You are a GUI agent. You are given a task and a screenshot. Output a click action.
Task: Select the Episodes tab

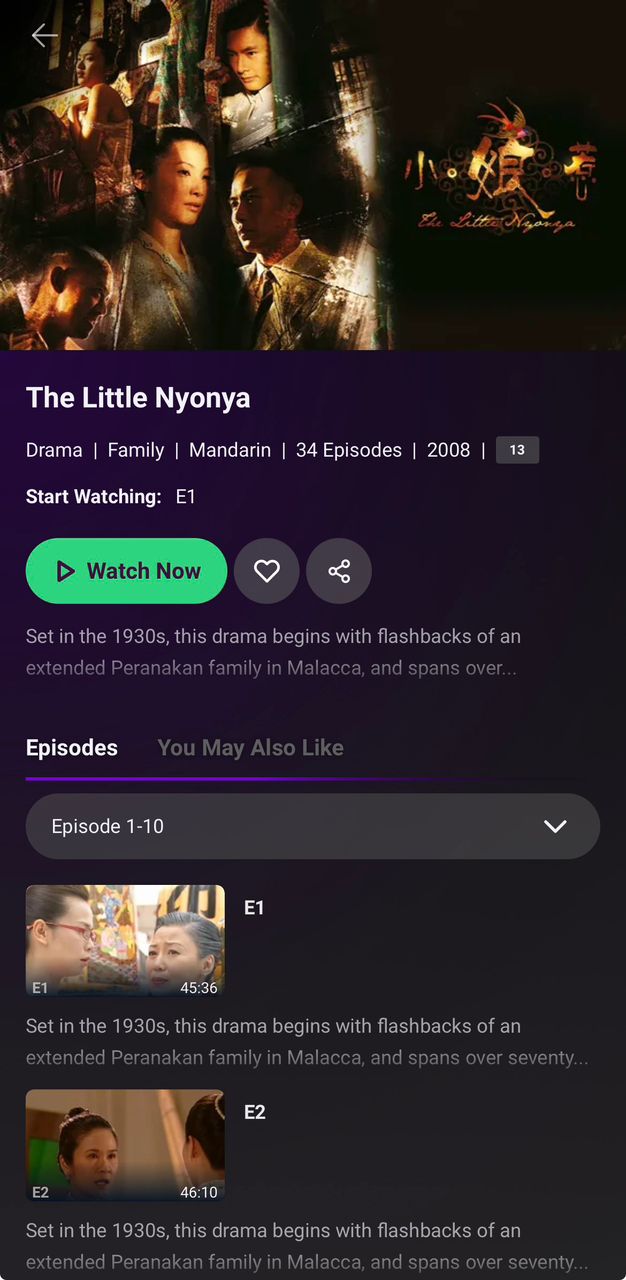pyautogui.click(x=72, y=748)
